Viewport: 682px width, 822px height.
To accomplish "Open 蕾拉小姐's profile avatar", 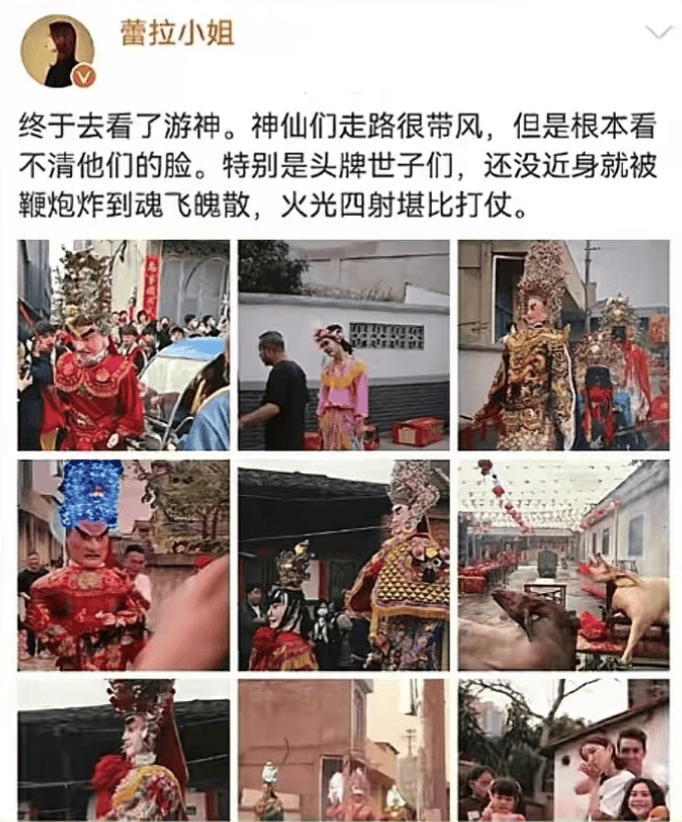I will [x=57, y=51].
